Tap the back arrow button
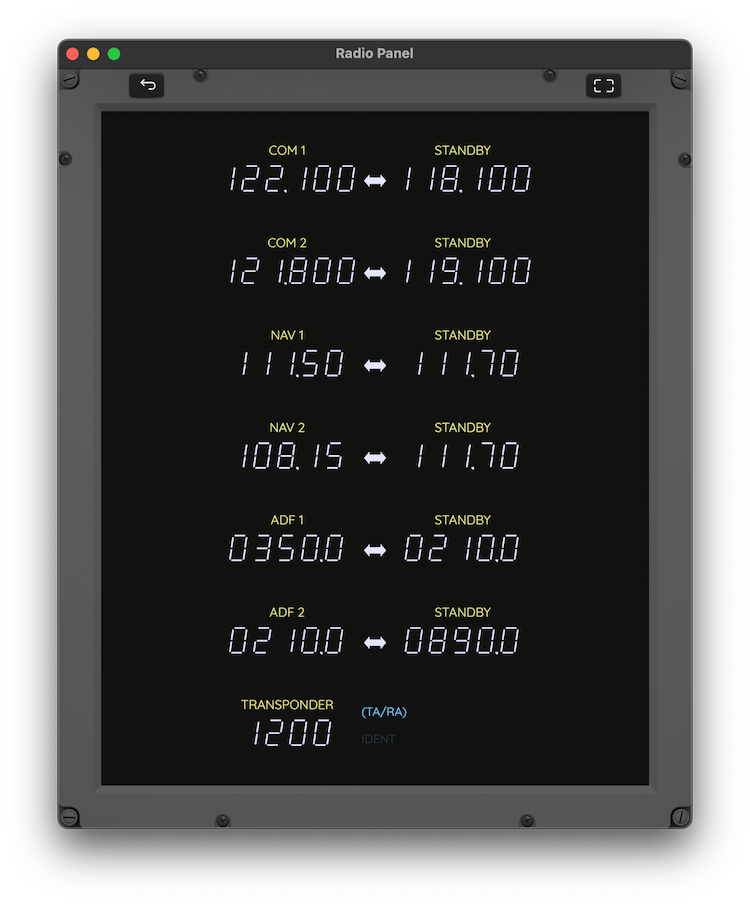Image resolution: width=750 pixels, height=905 pixels. [147, 85]
